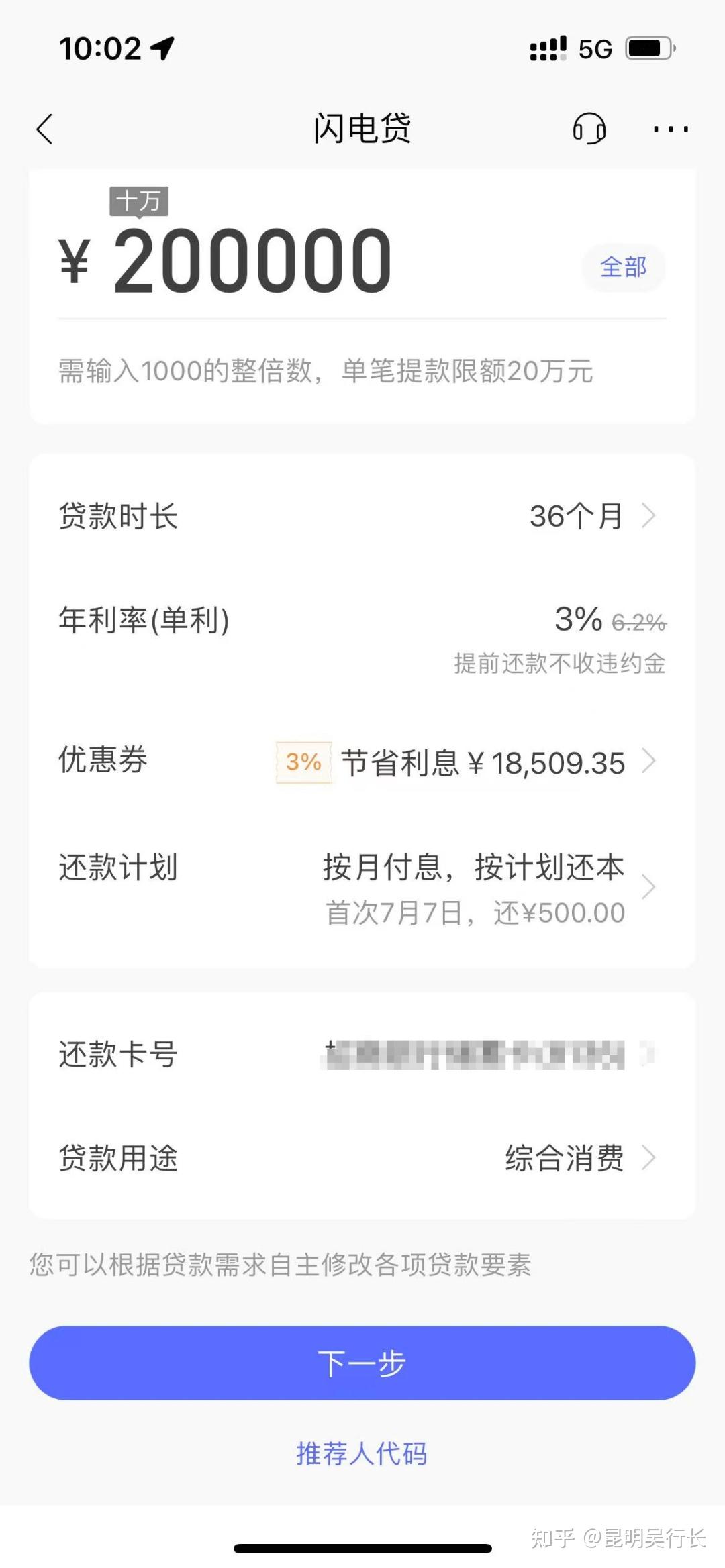The height and width of the screenshot is (1568, 725).
Task: Tap the 3% coupon ticket icon
Action: click(303, 762)
